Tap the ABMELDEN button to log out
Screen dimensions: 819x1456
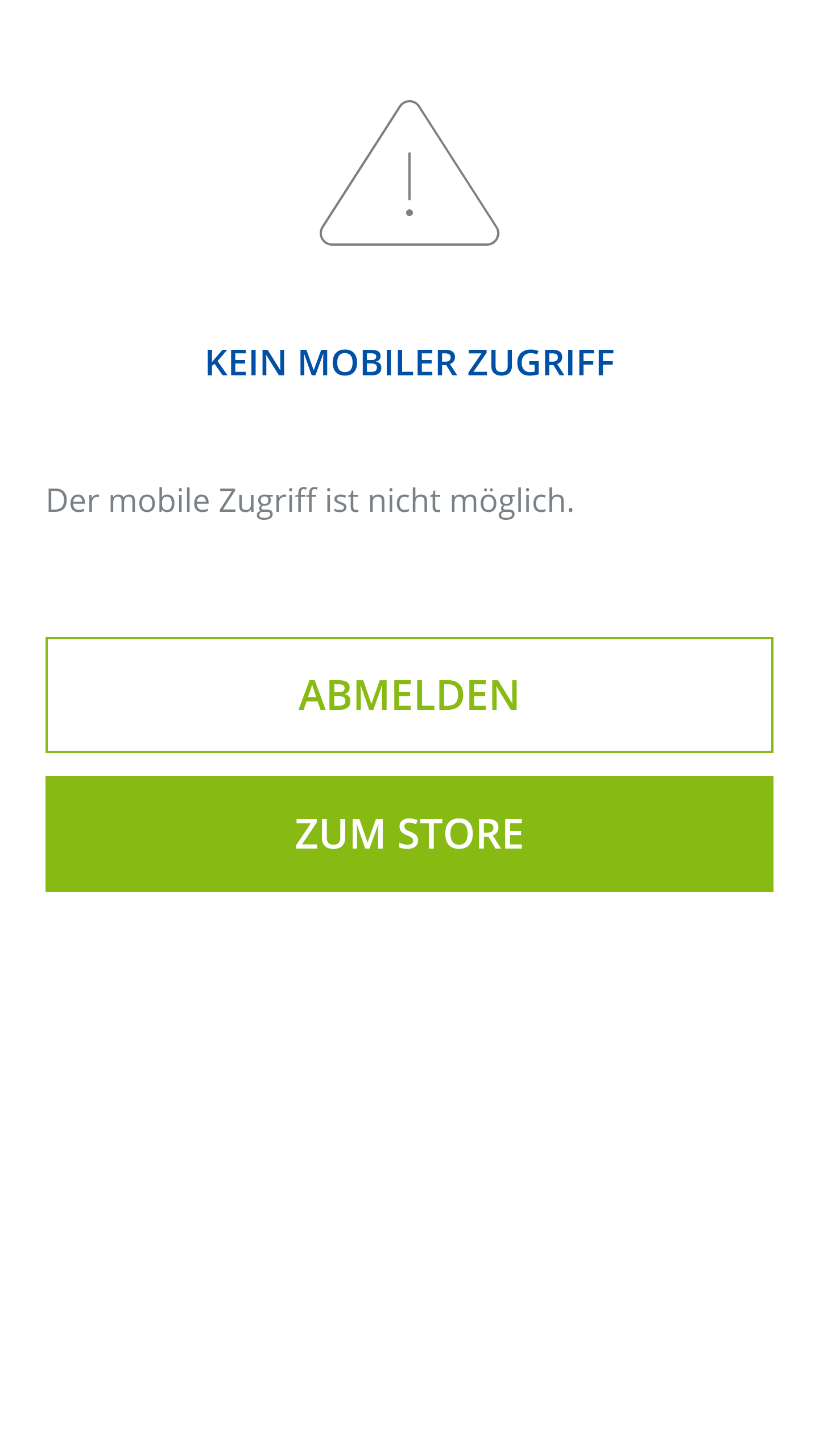coord(409,695)
